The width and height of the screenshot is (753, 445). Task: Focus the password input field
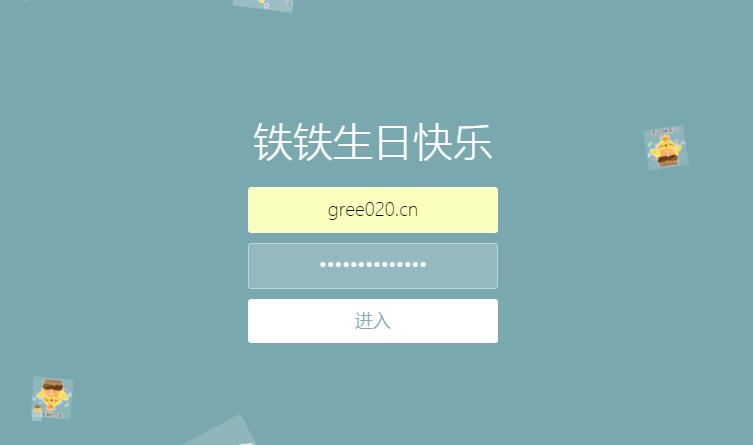(372, 266)
